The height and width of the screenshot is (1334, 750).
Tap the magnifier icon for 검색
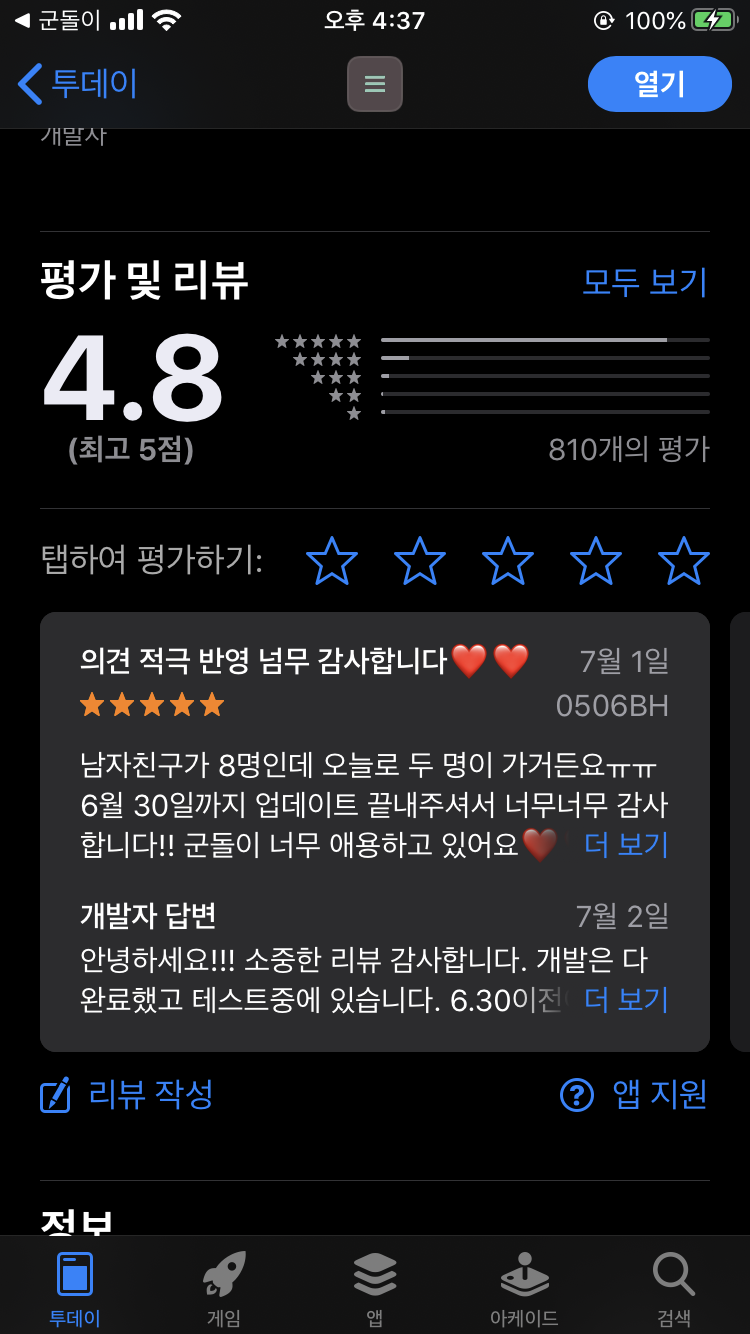point(673,1272)
